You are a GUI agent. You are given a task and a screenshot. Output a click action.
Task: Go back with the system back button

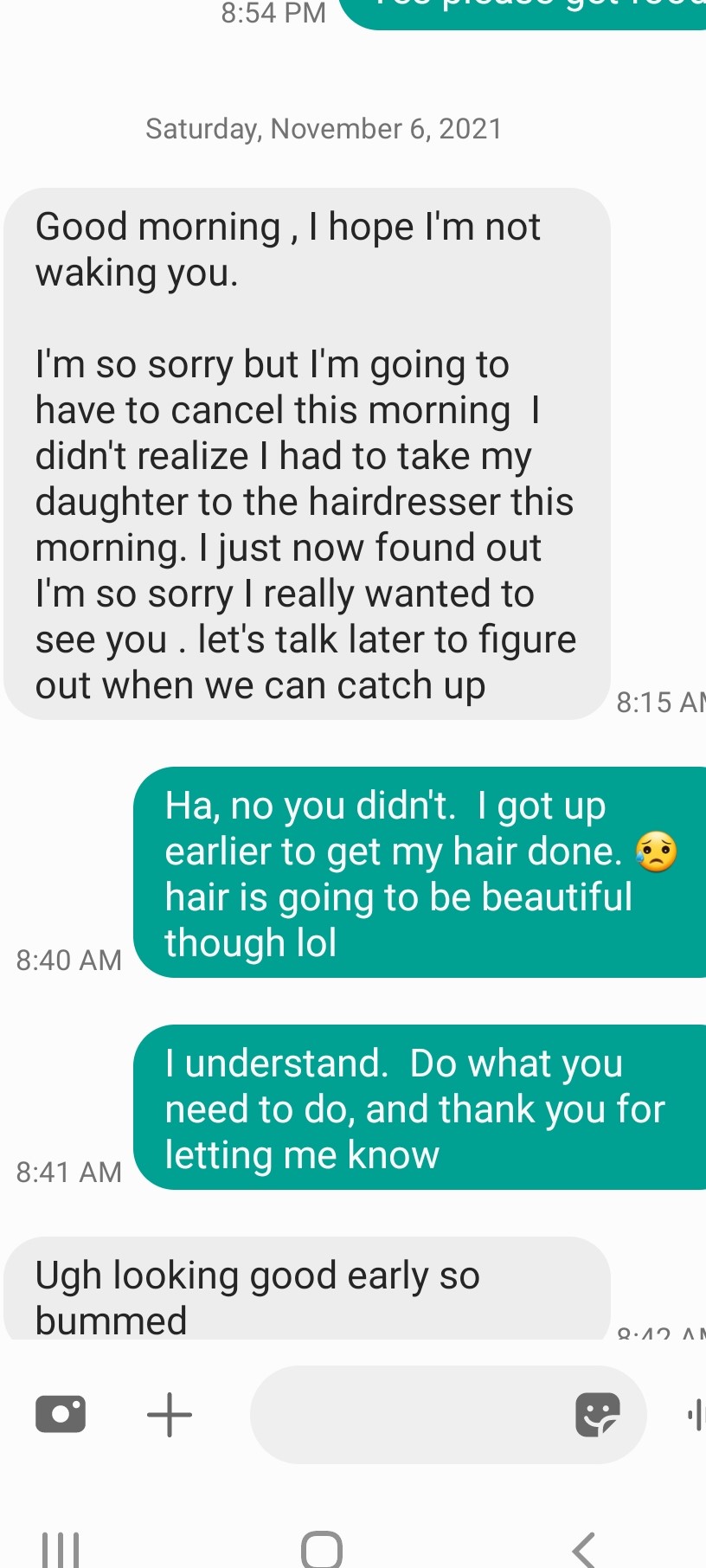(x=586, y=1548)
